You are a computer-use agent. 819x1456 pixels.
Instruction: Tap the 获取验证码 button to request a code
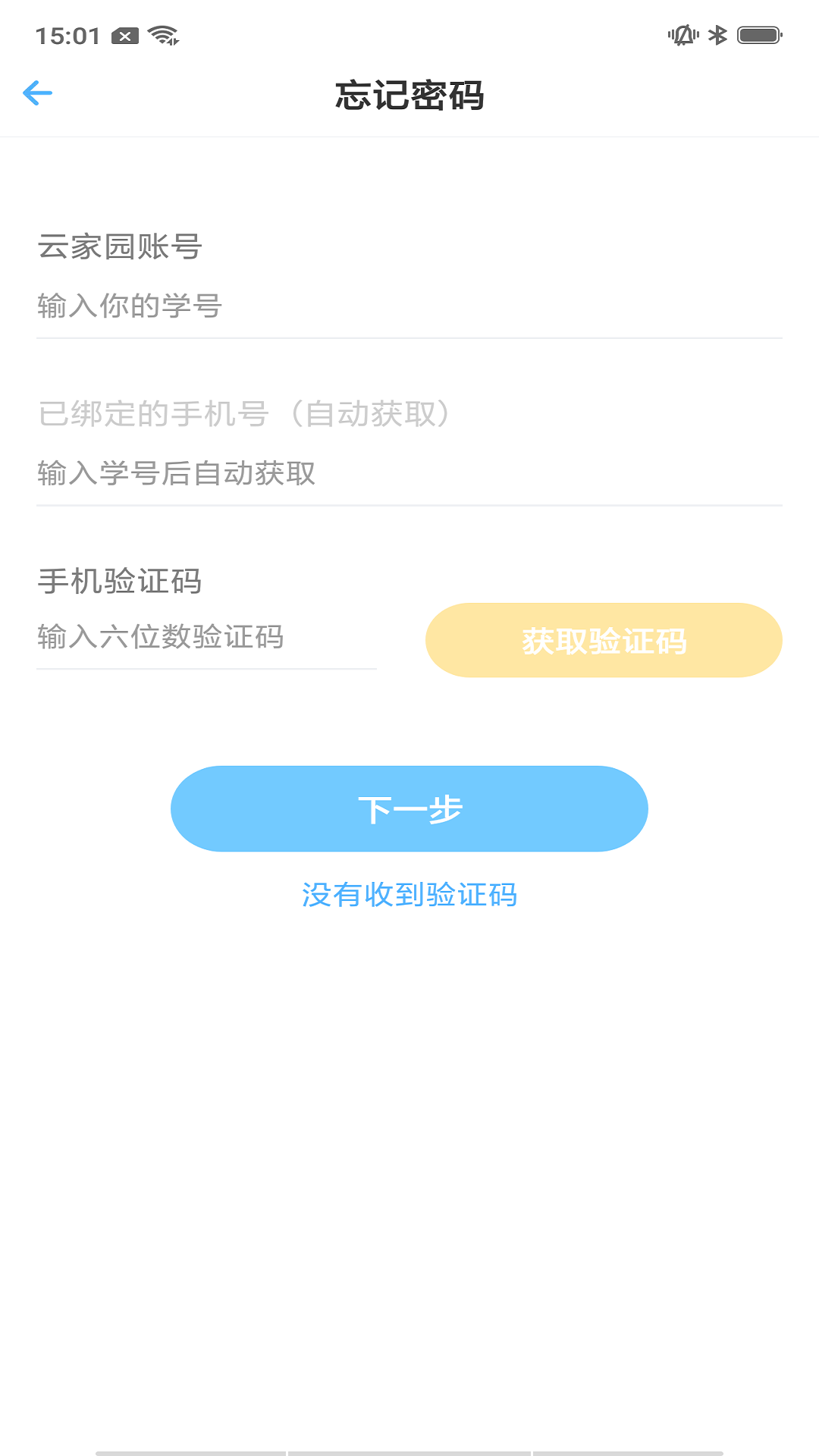click(604, 640)
